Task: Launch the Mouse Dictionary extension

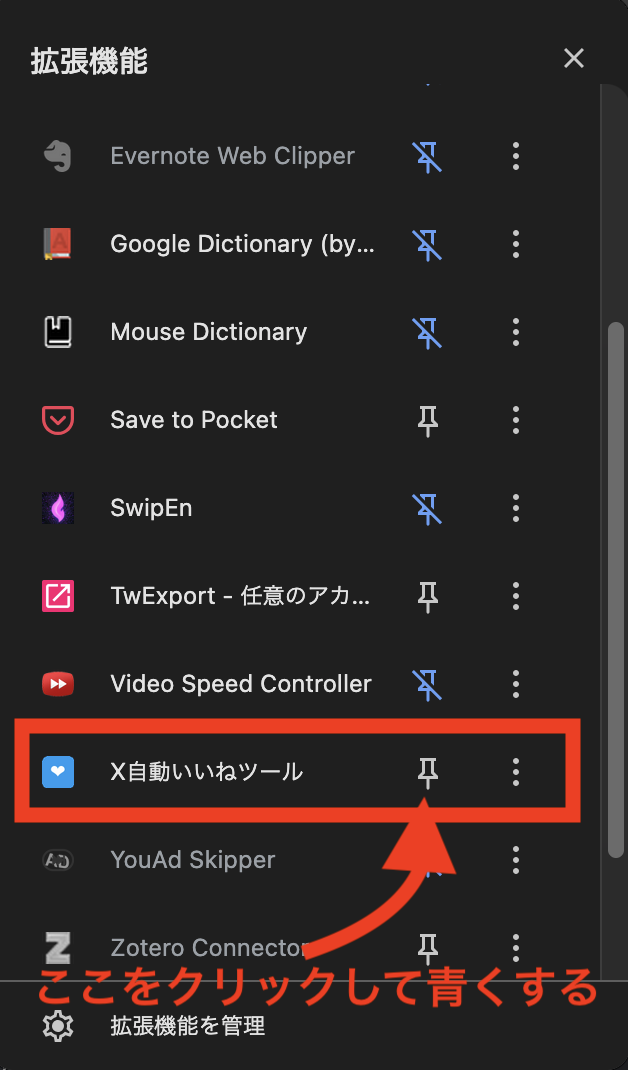Action: (208, 332)
